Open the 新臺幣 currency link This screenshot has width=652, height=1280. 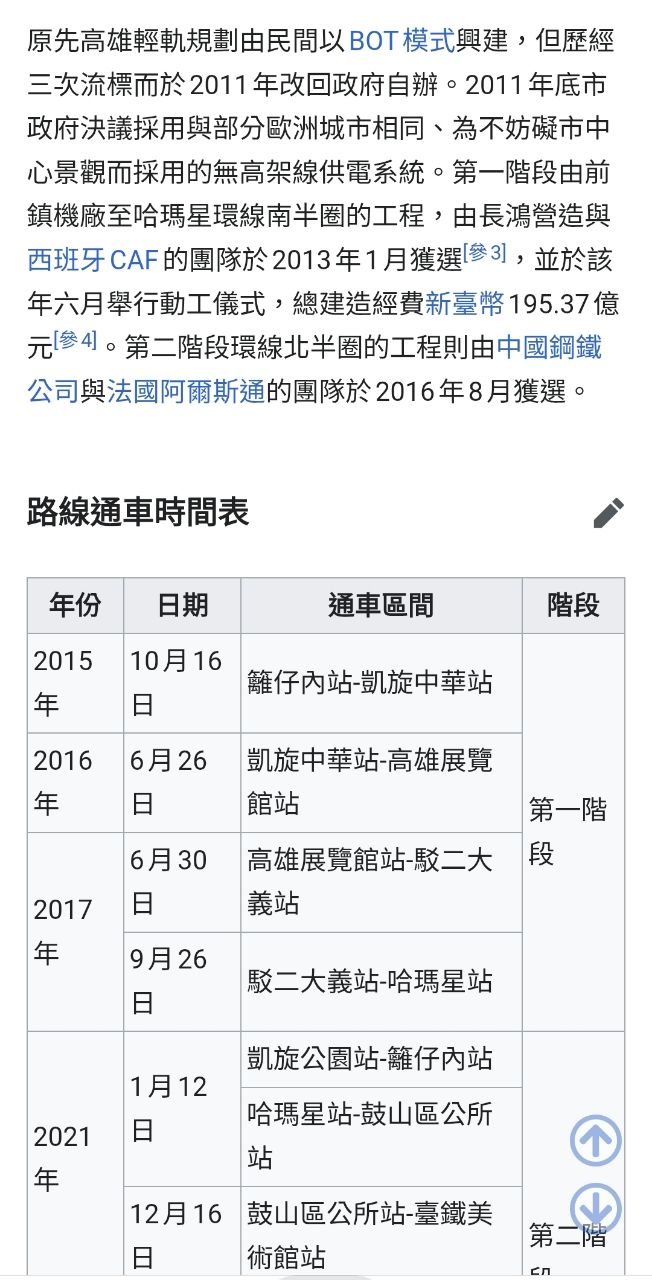click(466, 304)
